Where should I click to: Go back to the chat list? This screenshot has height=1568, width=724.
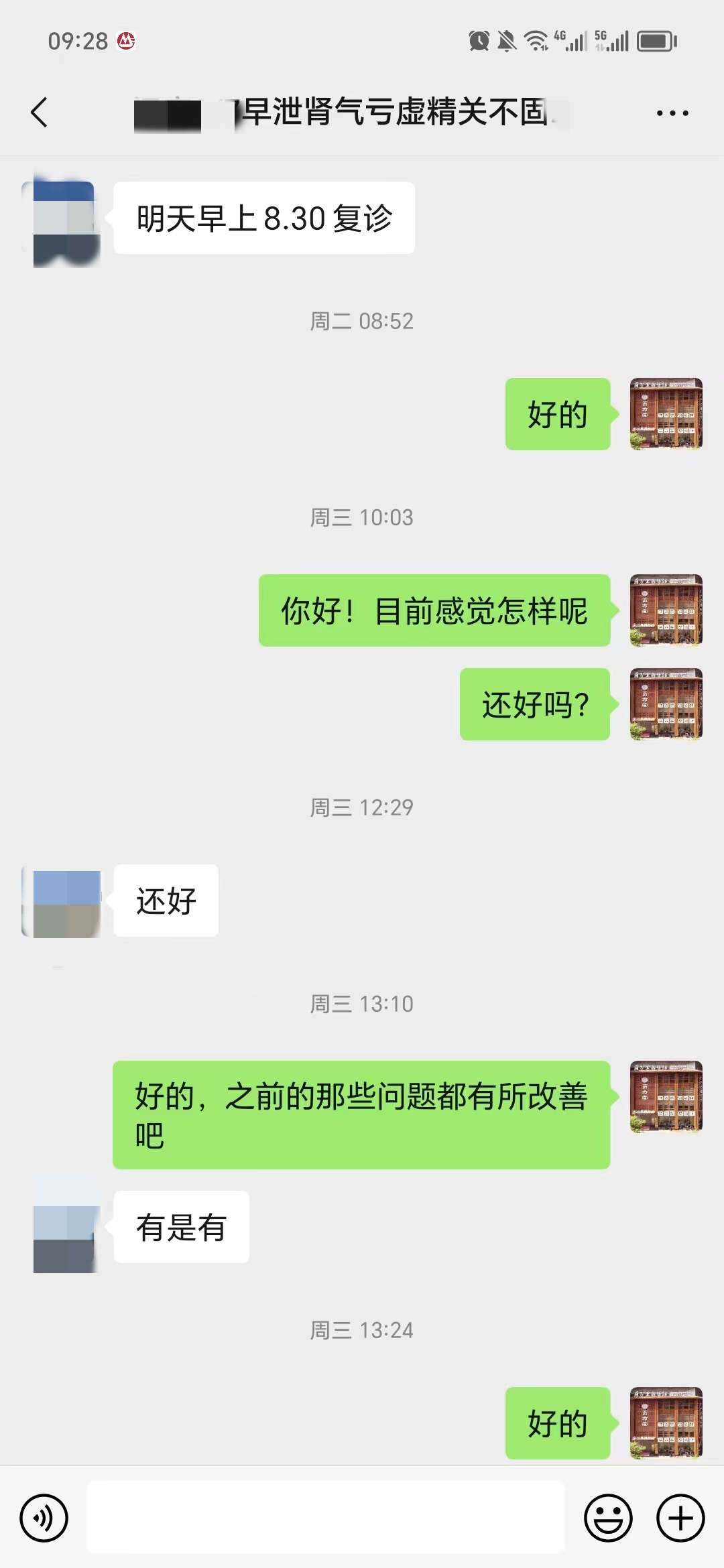click(x=40, y=112)
